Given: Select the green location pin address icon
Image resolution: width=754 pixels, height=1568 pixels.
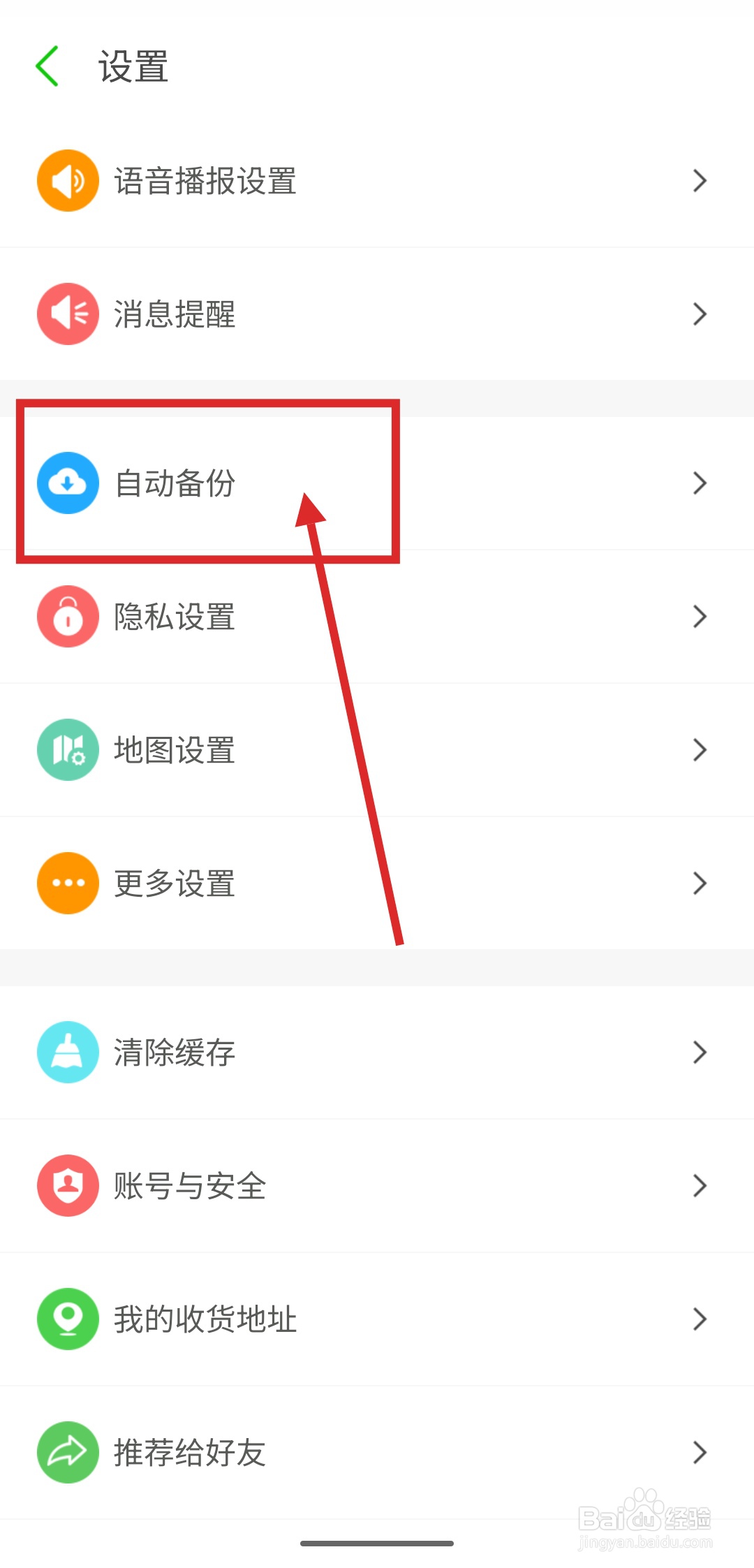Looking at the screenshot, I should [68, 1319].
